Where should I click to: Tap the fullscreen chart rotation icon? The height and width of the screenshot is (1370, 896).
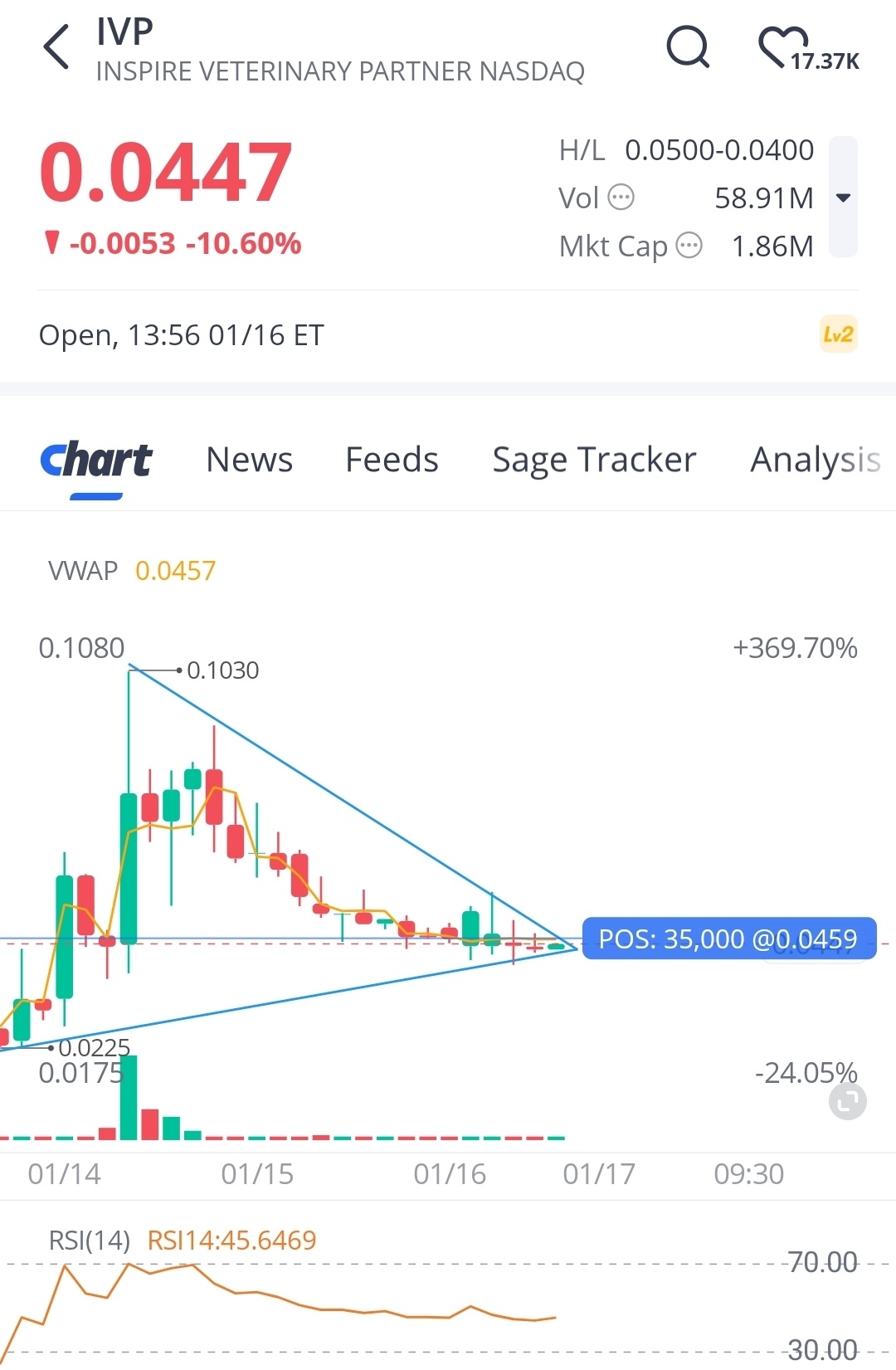[x=847, y=1100]
